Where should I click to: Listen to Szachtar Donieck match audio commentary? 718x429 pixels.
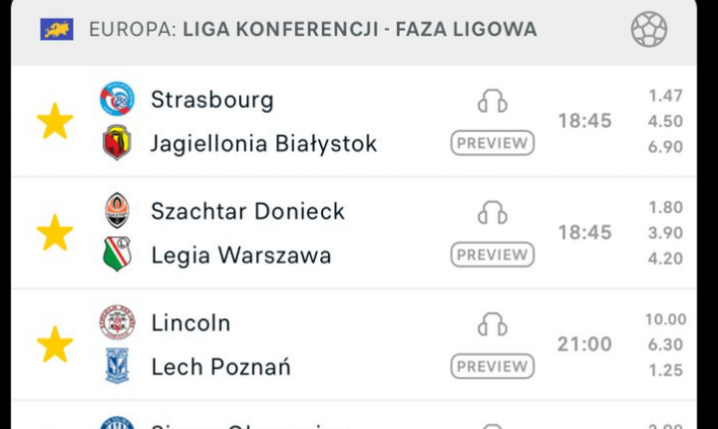tap(492, 212)
